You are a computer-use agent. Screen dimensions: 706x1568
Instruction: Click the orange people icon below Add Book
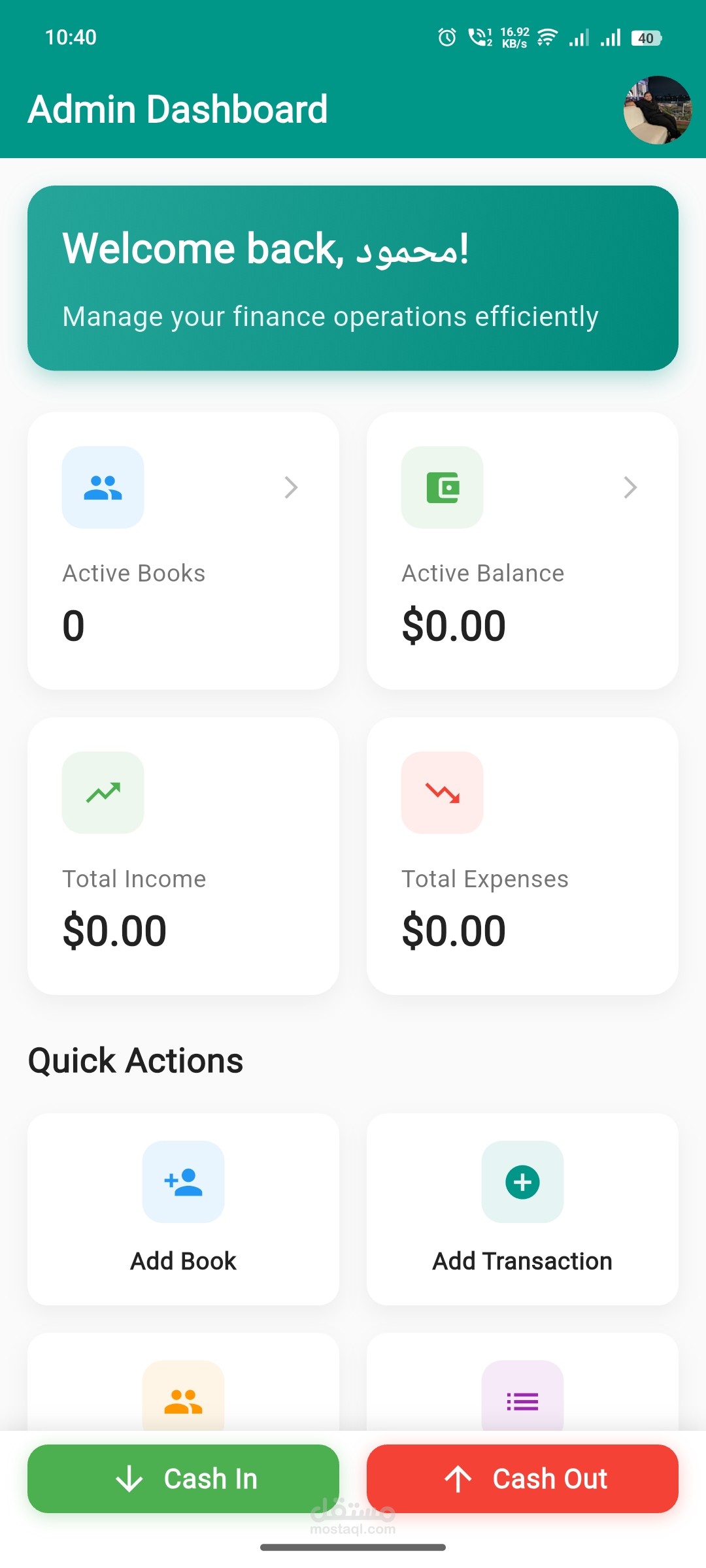click(183, 1398)
